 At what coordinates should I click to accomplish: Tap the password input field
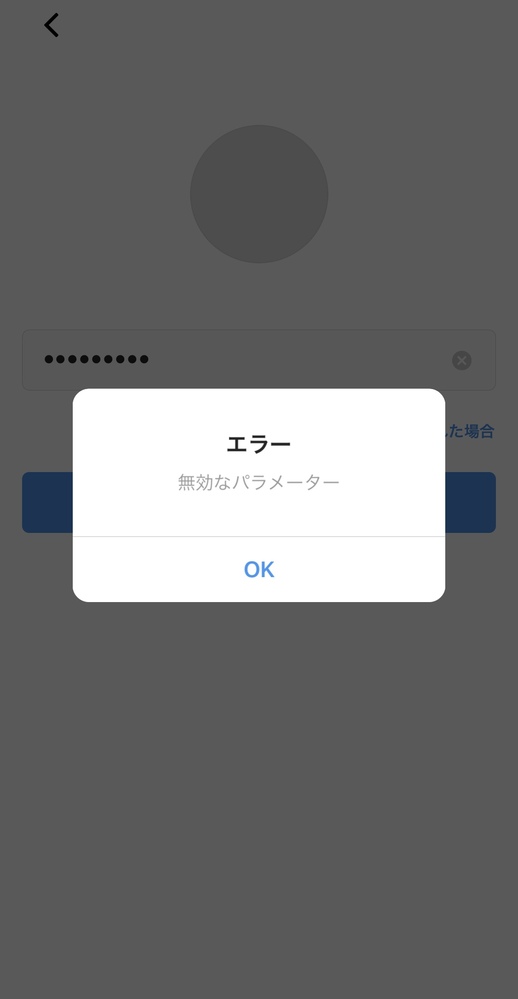coord(259,360)
